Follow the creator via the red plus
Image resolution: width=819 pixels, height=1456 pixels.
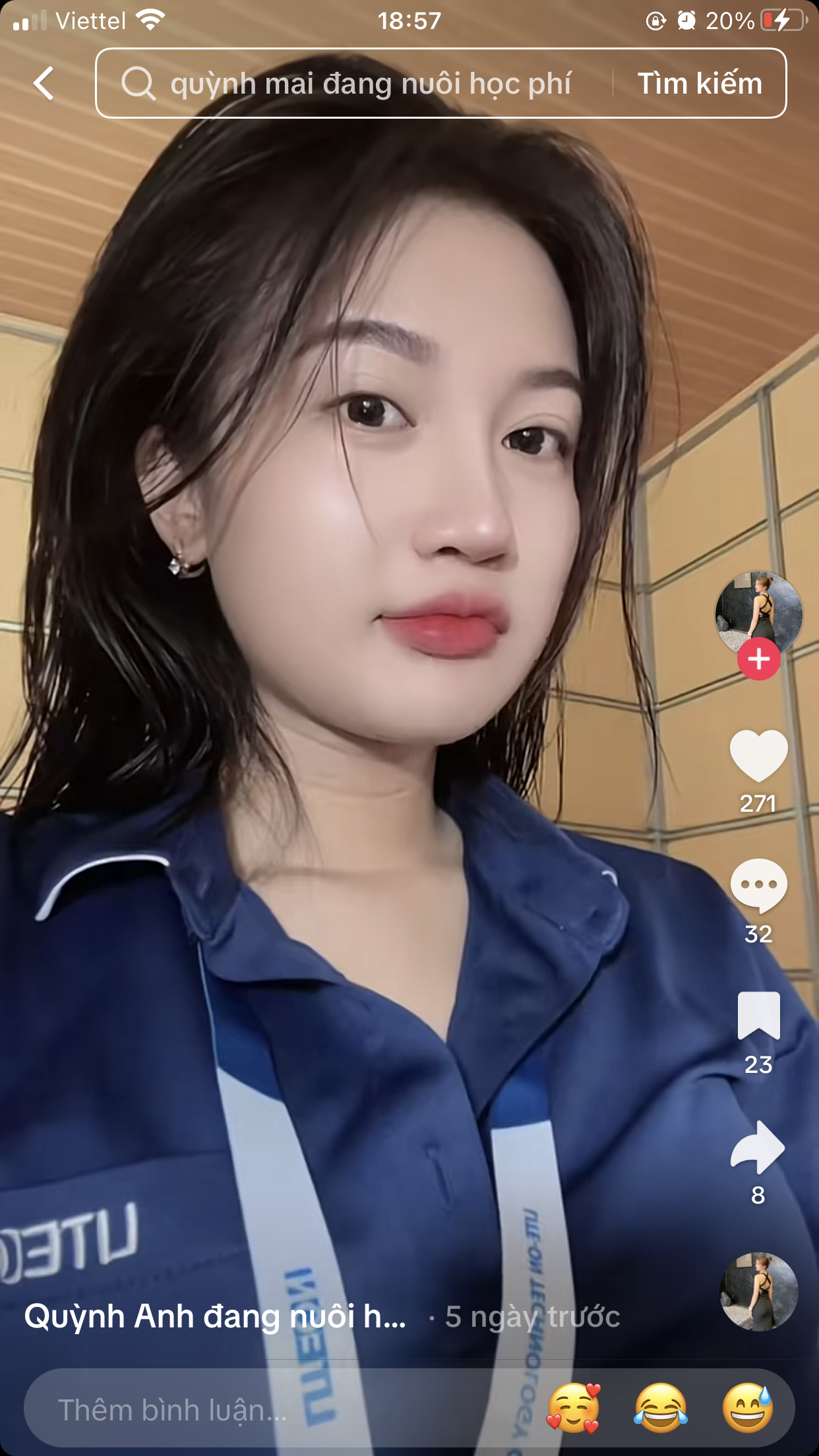(758, 659)
